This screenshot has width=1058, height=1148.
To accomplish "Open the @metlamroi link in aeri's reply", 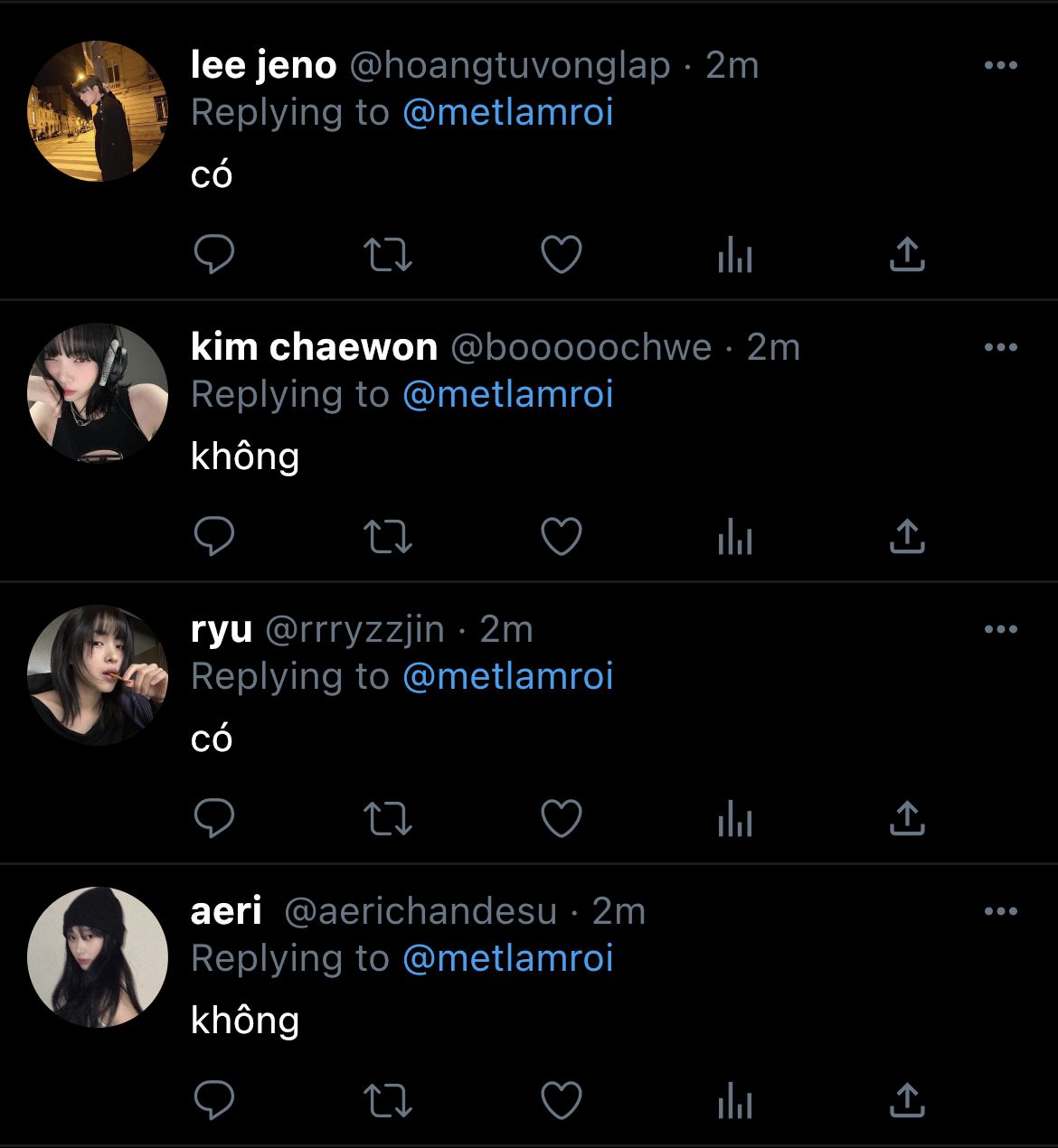I will pyautogui.click(x=507, y=958).
